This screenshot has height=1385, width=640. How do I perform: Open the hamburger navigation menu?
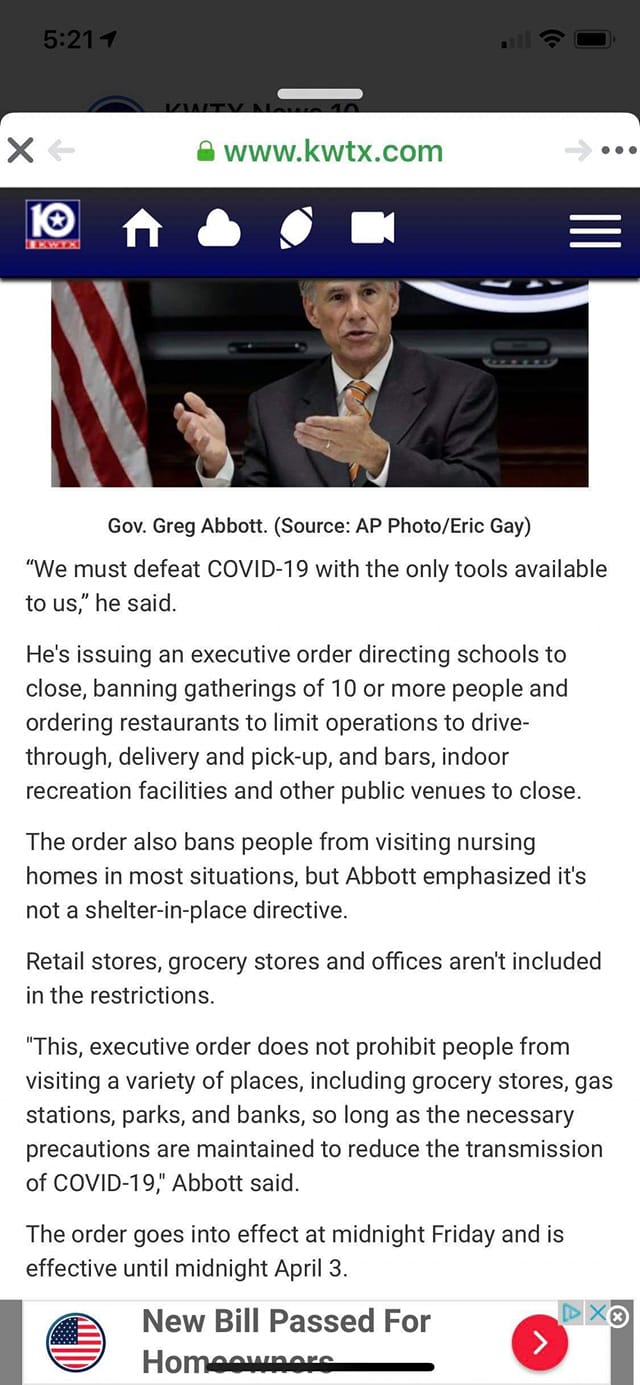(595, 230)
